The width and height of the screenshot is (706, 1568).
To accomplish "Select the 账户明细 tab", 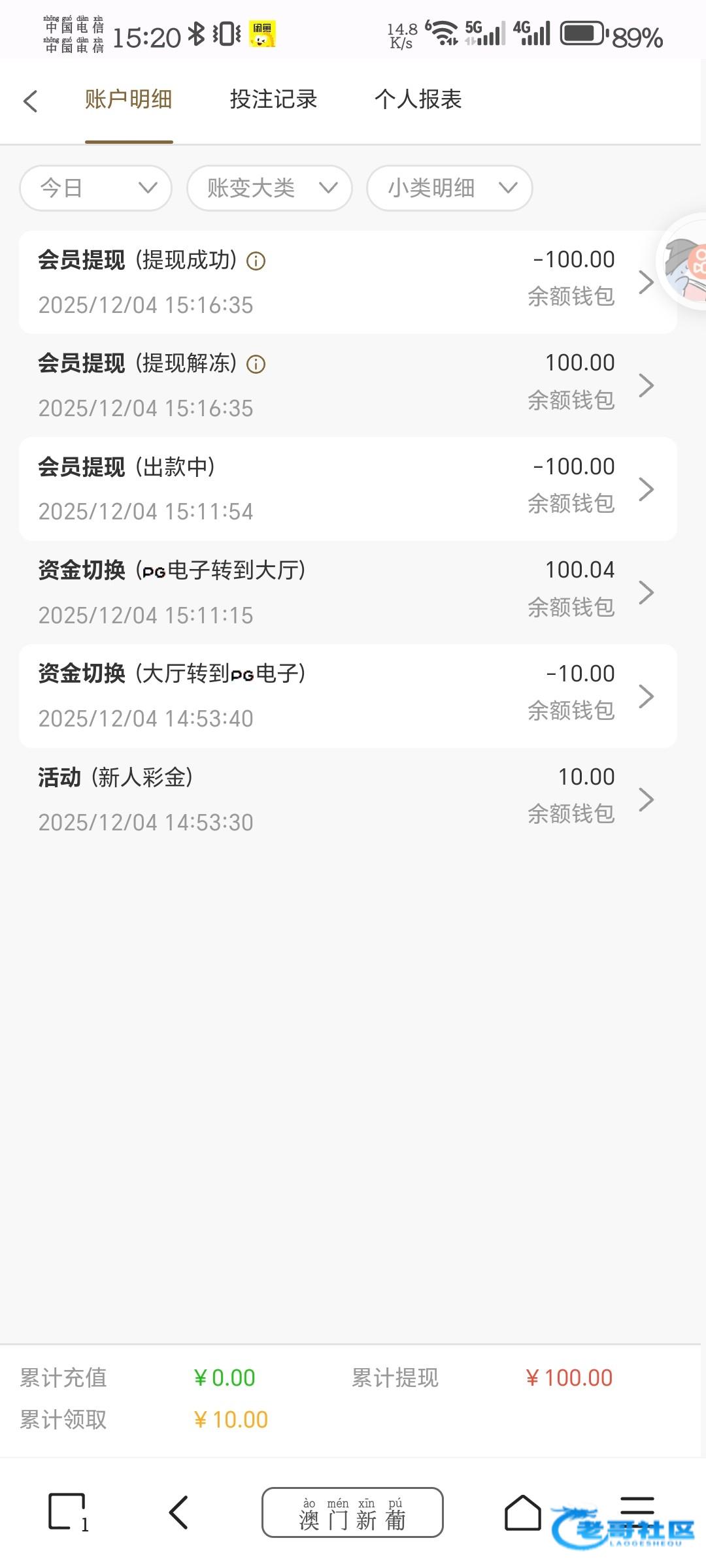I will (128, 99).
